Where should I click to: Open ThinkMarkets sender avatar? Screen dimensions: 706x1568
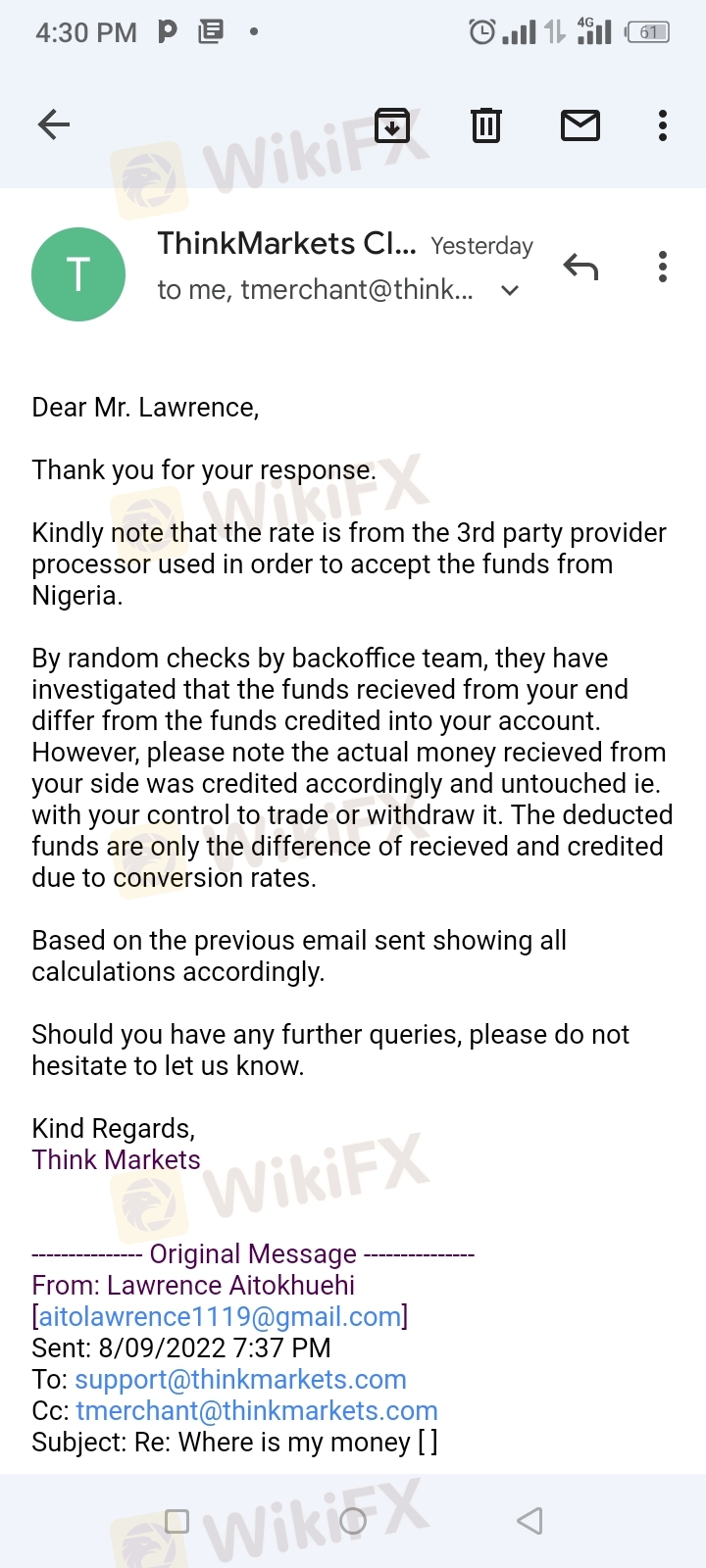(78, 274)
